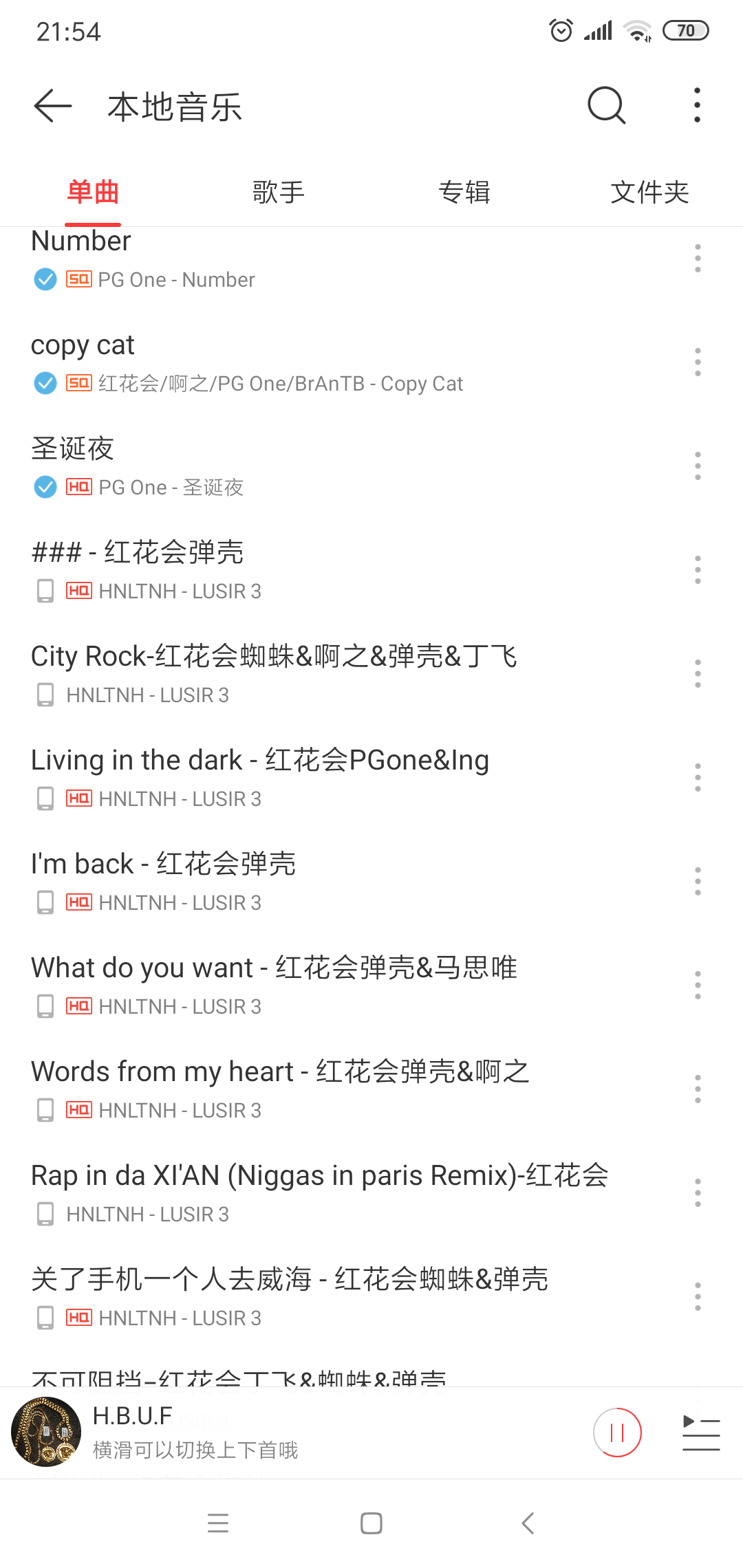Play Rap in da XI'AN remix
Viewport: 743px width, 1568px height.
(x=275, y=1193)
